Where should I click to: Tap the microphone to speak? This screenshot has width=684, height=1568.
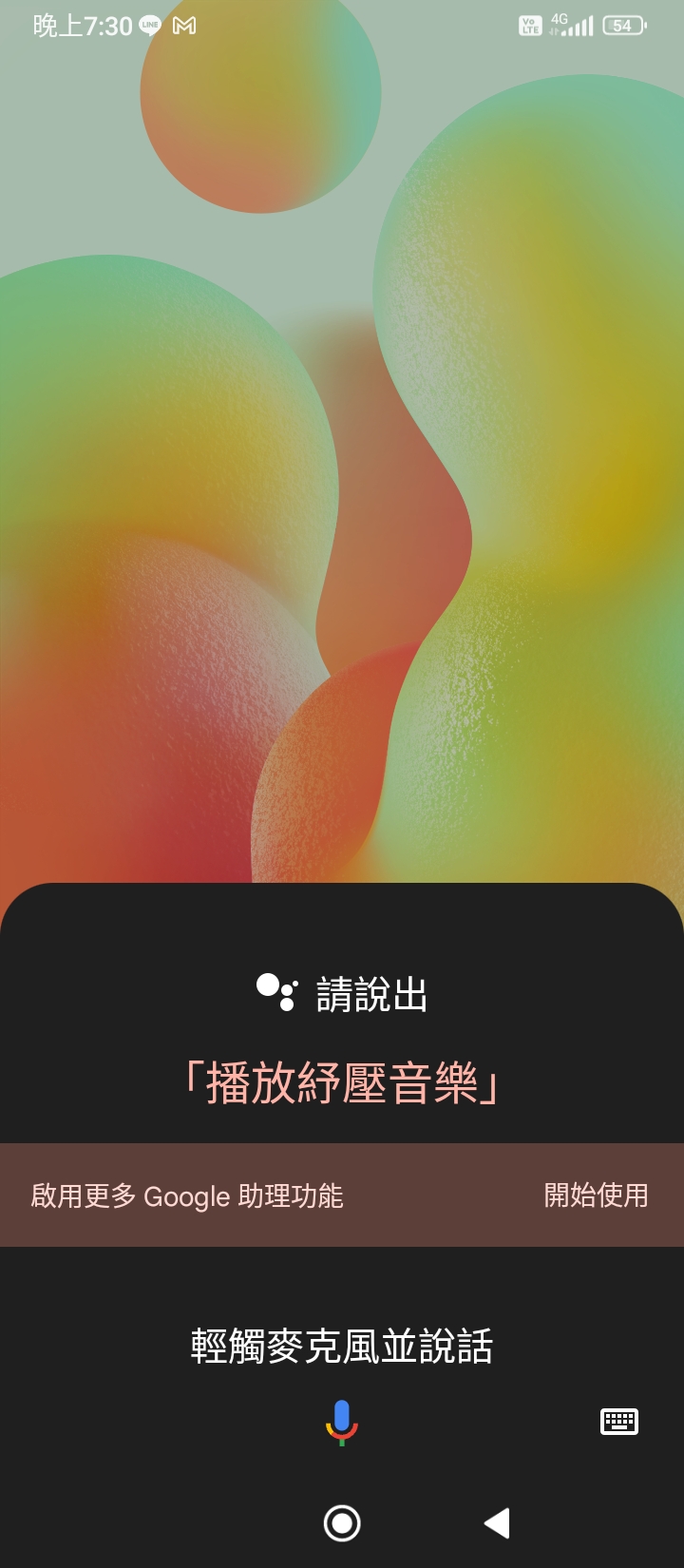(x=342, y=1422)
